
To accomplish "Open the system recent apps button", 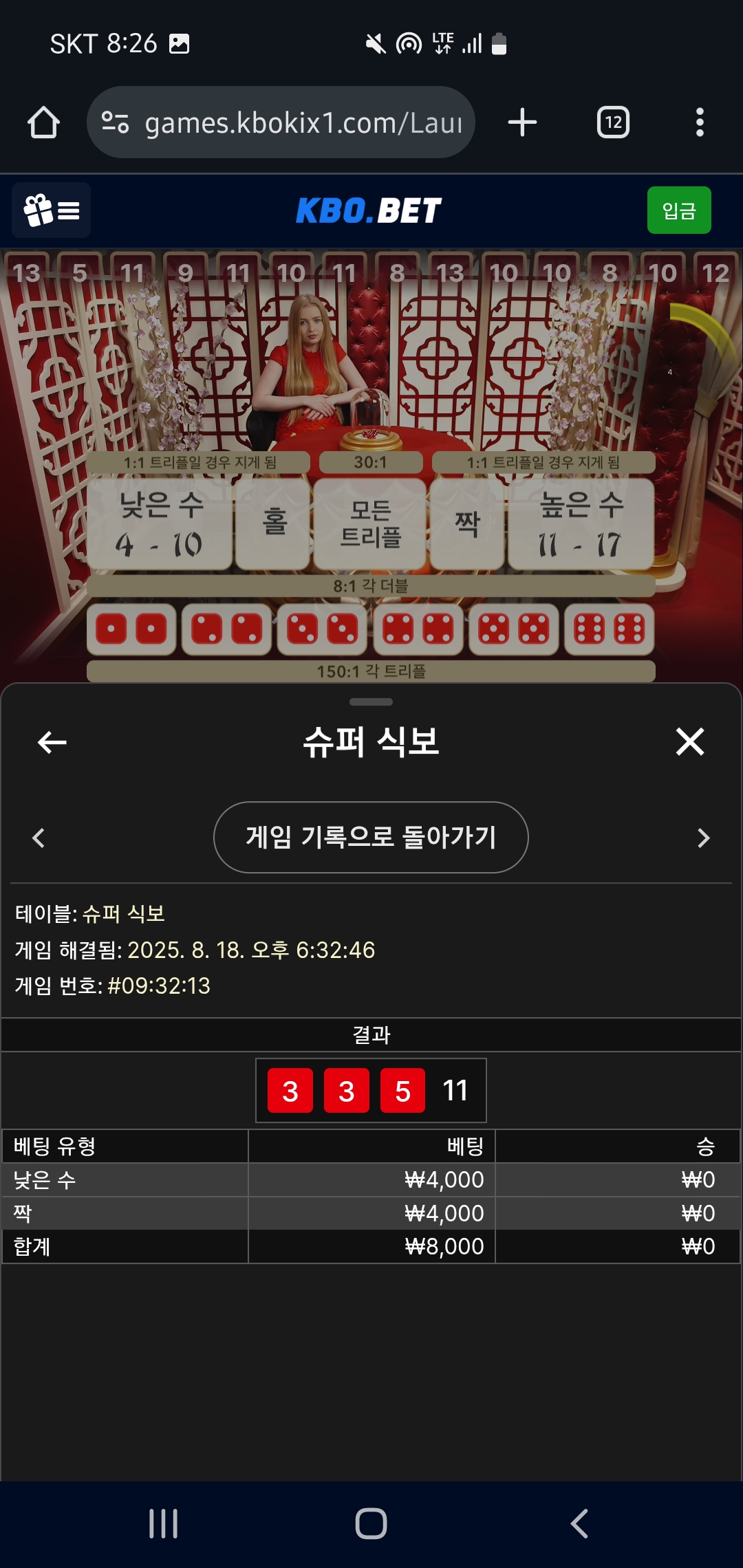I will tap(164, 1523).
